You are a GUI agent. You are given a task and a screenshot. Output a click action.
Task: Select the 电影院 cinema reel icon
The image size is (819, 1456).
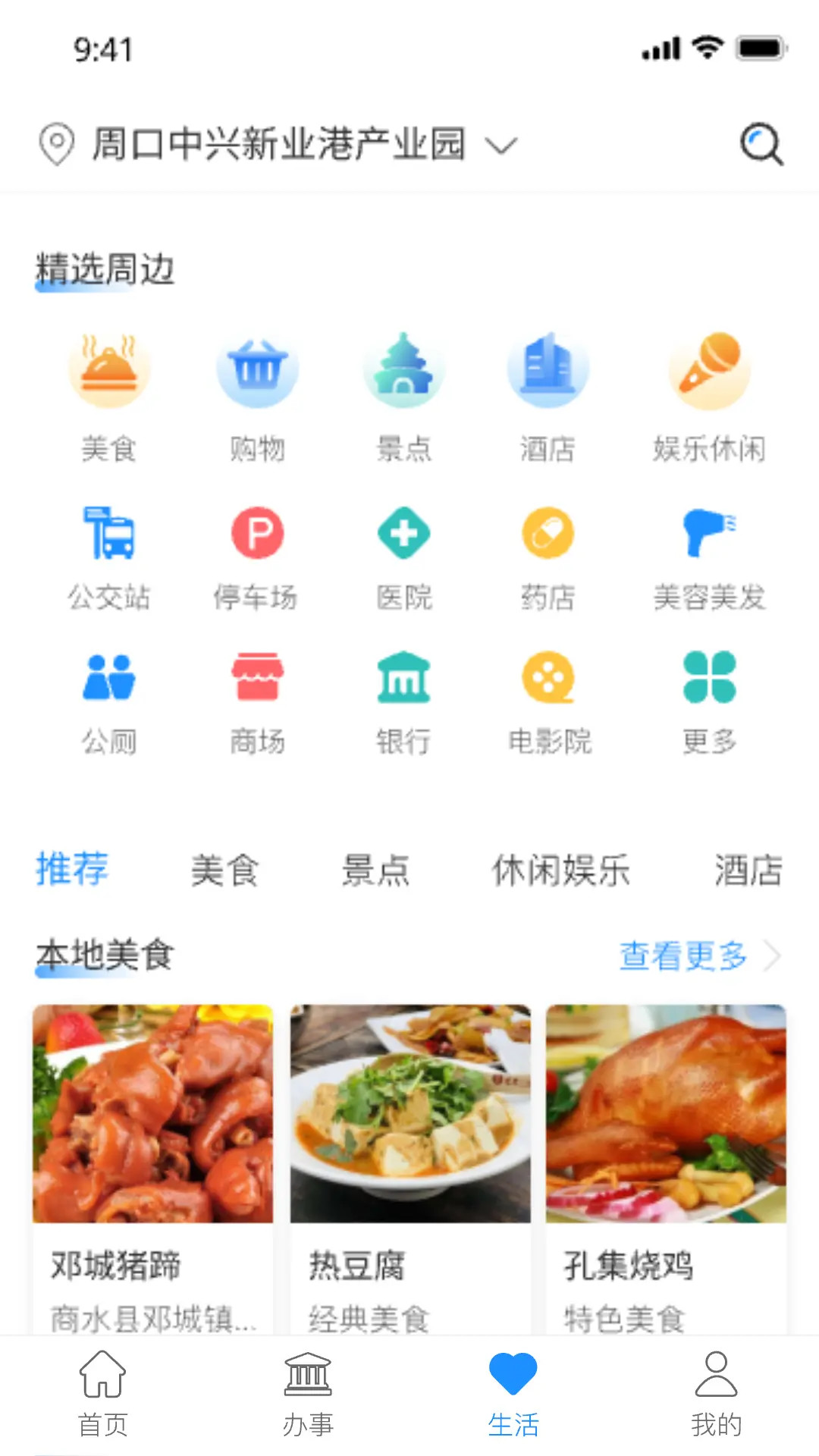[549, 681]
